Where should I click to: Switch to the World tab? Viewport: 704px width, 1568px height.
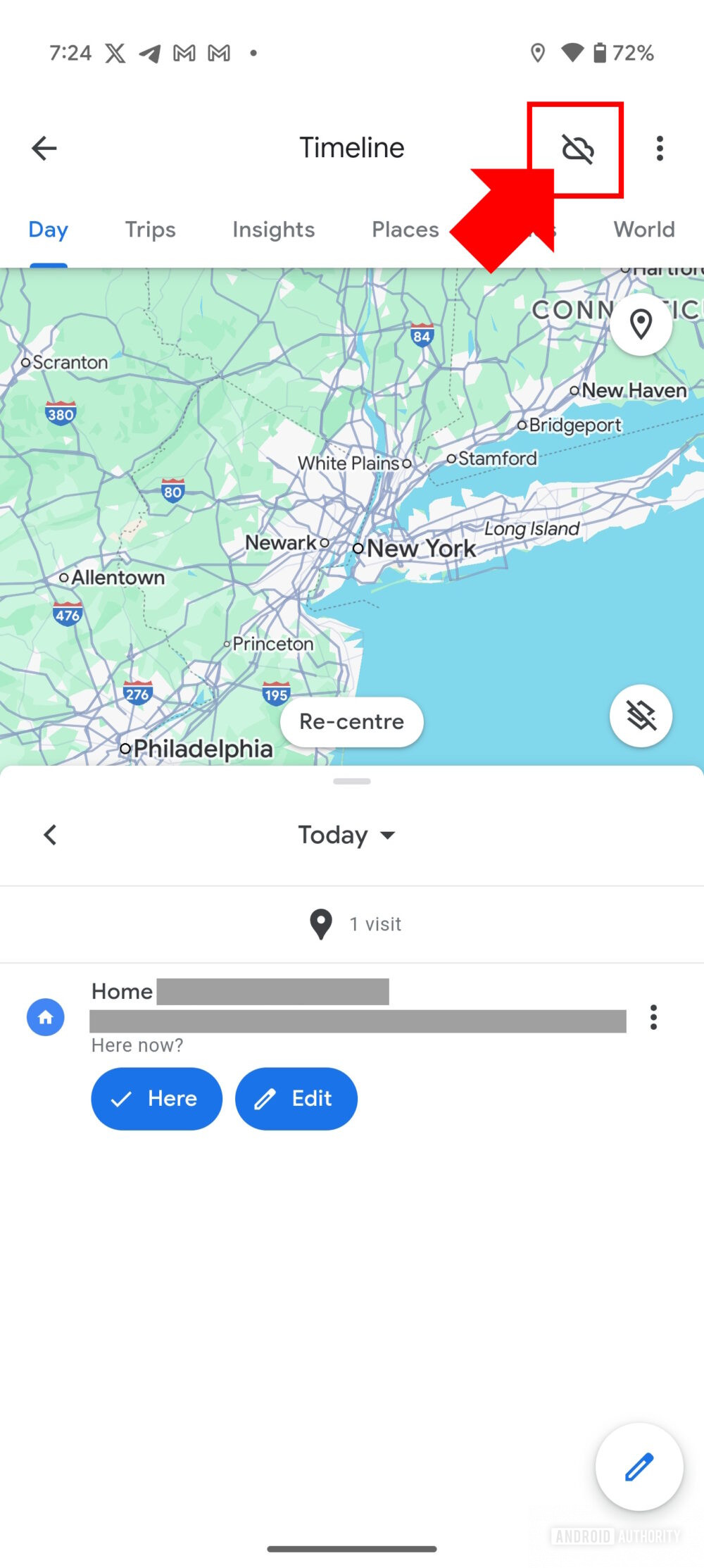pyautogui.click(x=643, y=229)
